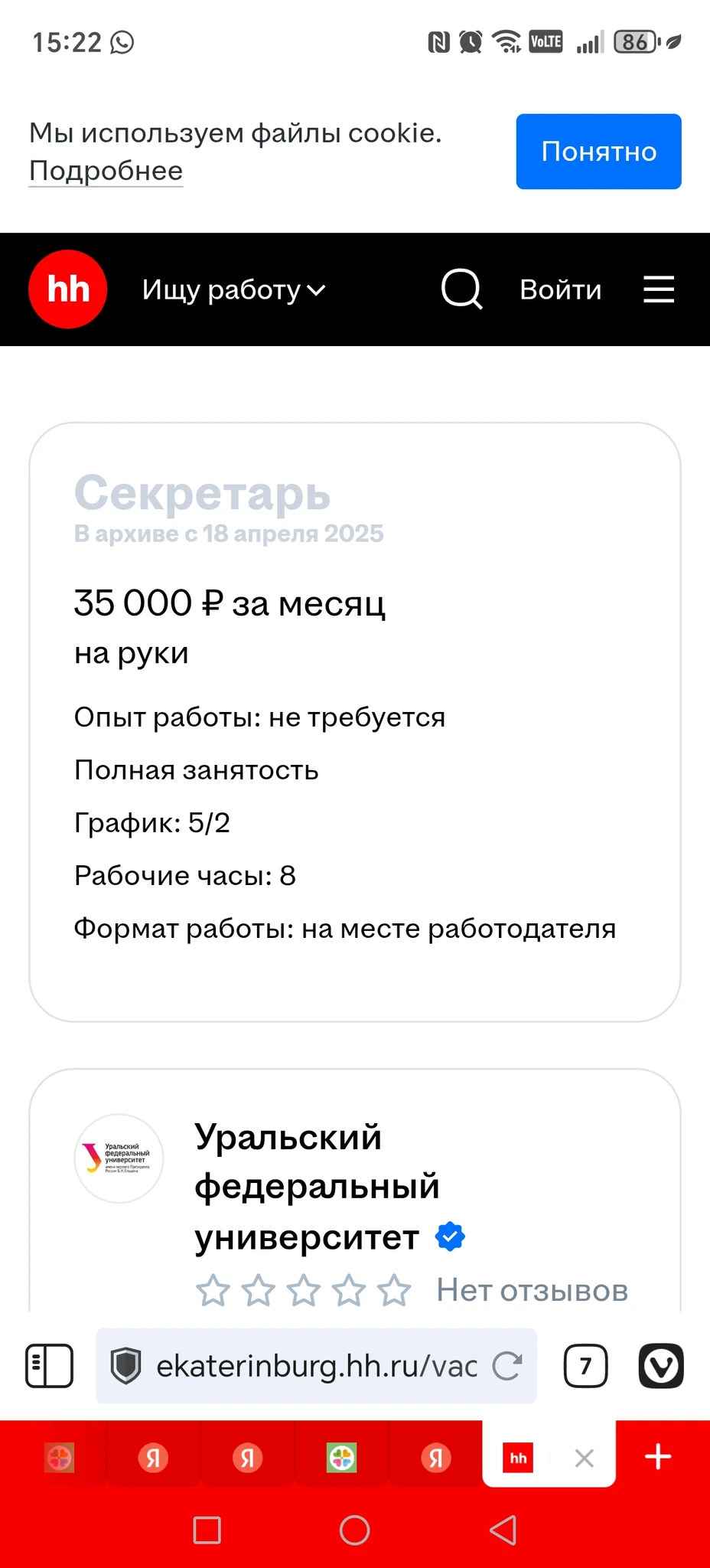Screen dimensions: 710x1568
Task: Switch to the first Яндекс tab
Action: point(153,1458)
